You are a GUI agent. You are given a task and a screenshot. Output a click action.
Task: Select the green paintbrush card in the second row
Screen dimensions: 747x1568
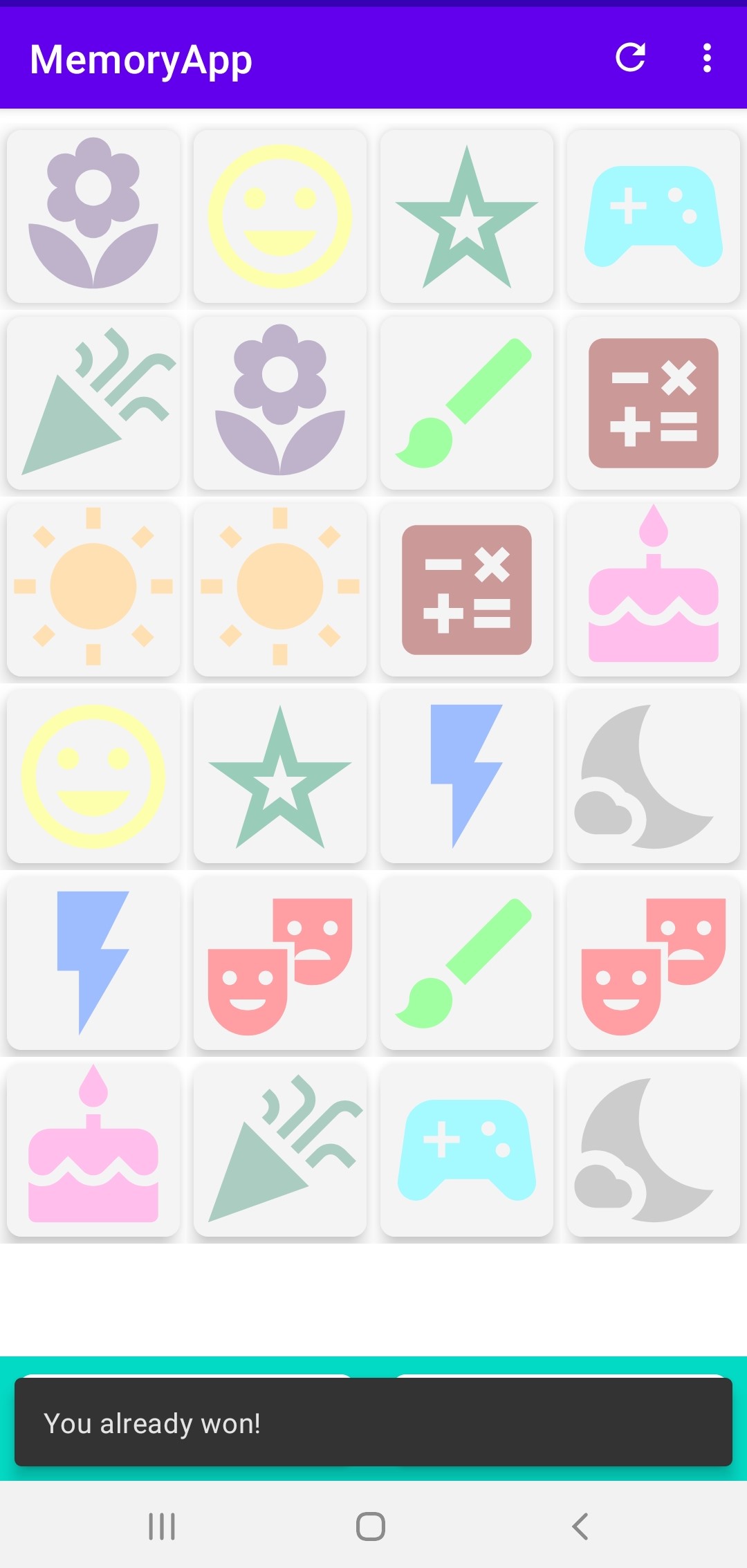click(x=467, y=403)
